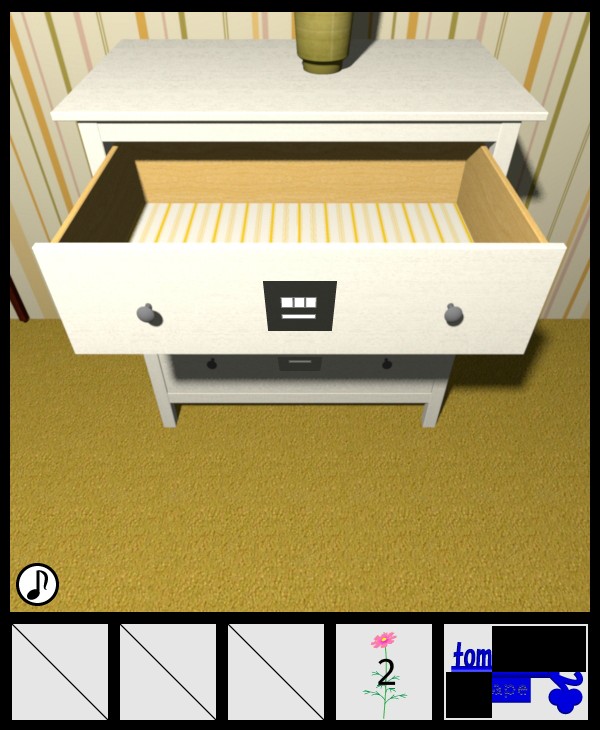This screenshot has height=730, width=600.
Task: Open the tom escape logo link
Action: 516,671
